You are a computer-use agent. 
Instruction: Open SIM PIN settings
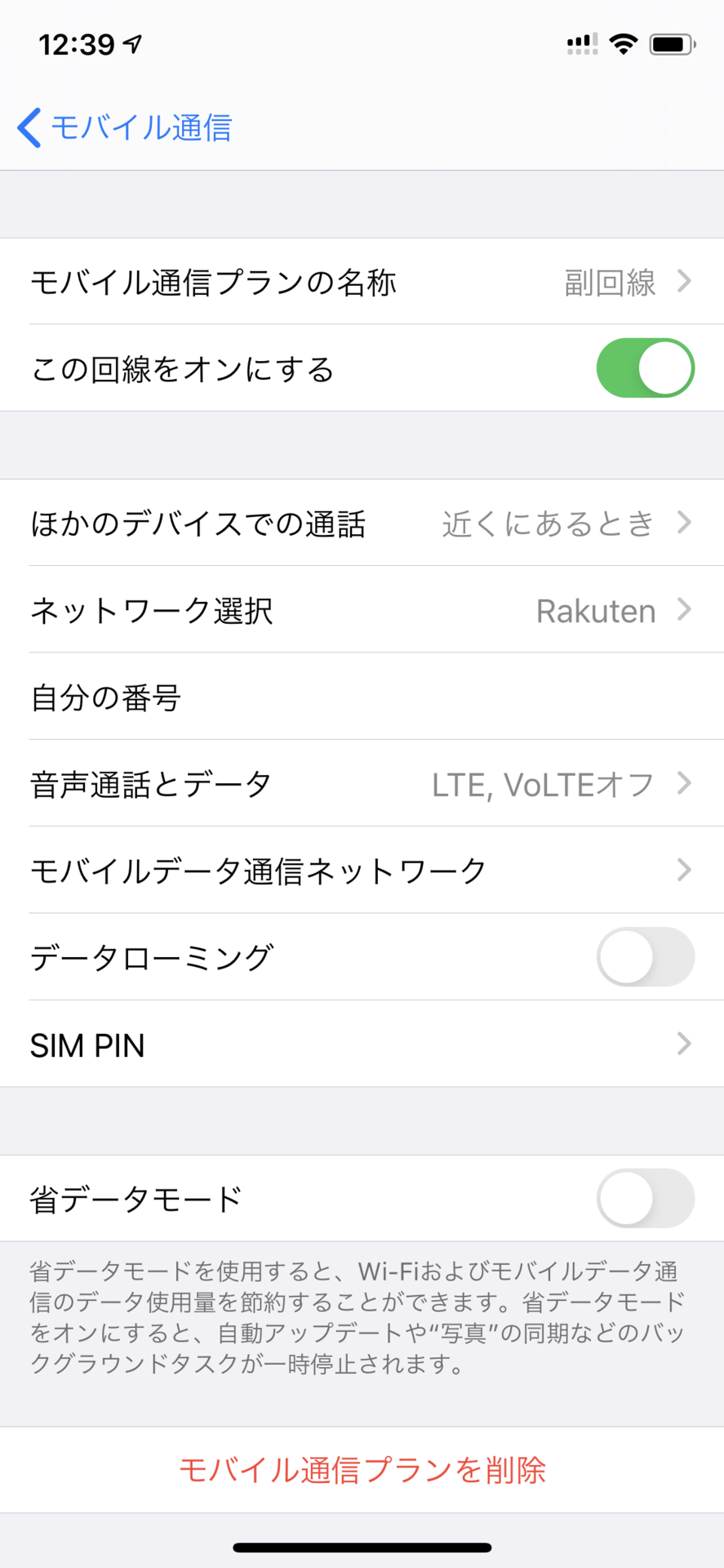(x=362, y=1045)
